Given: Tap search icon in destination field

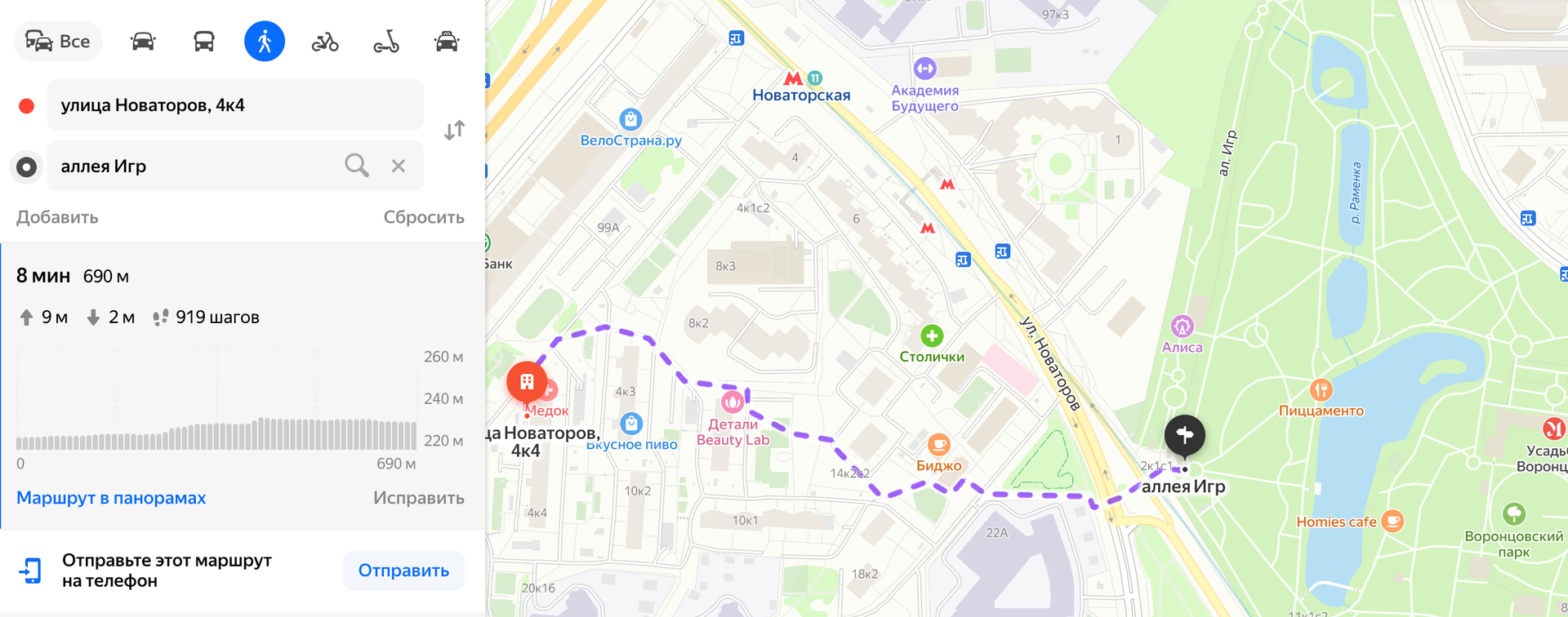Looking at the screenshot, I should point(356,166).
